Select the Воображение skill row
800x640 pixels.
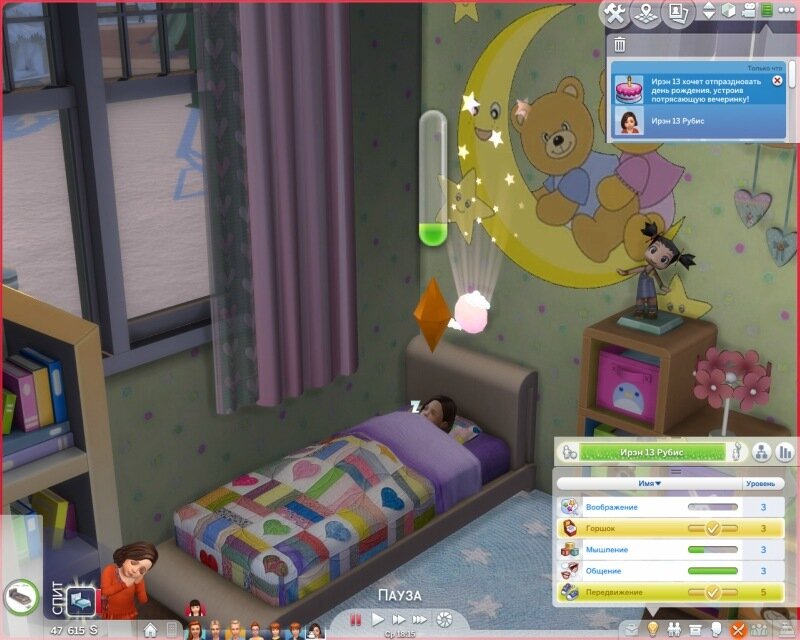click(668, 507)
